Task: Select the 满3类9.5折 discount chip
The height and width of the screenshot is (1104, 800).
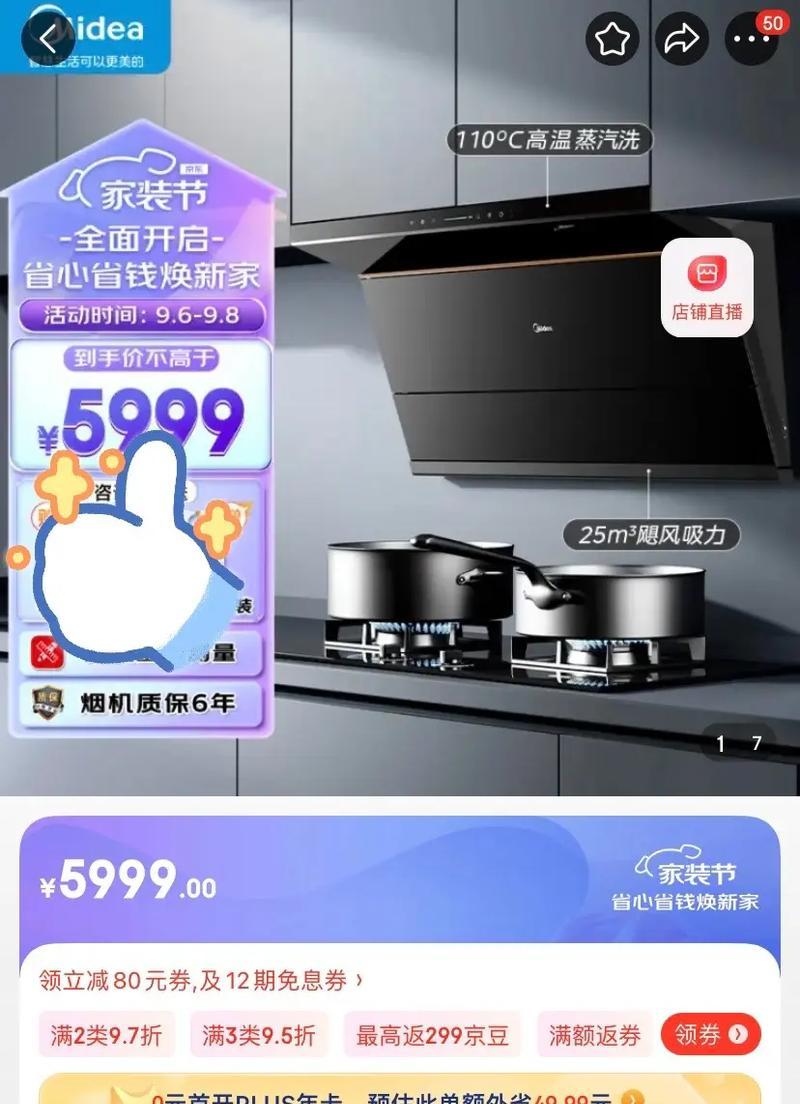Action: 257,1035
